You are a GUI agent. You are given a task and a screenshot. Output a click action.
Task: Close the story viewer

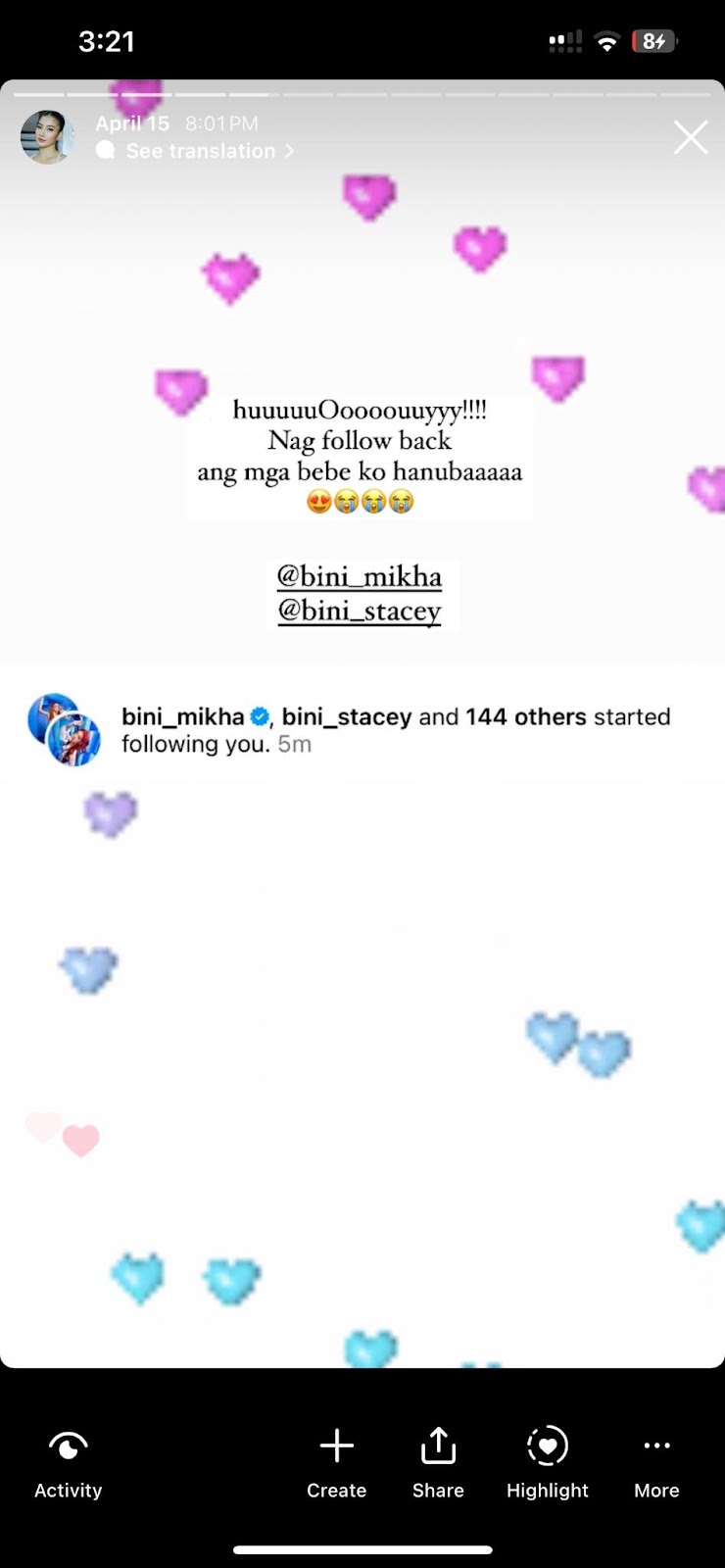click(x=690, y=138)
